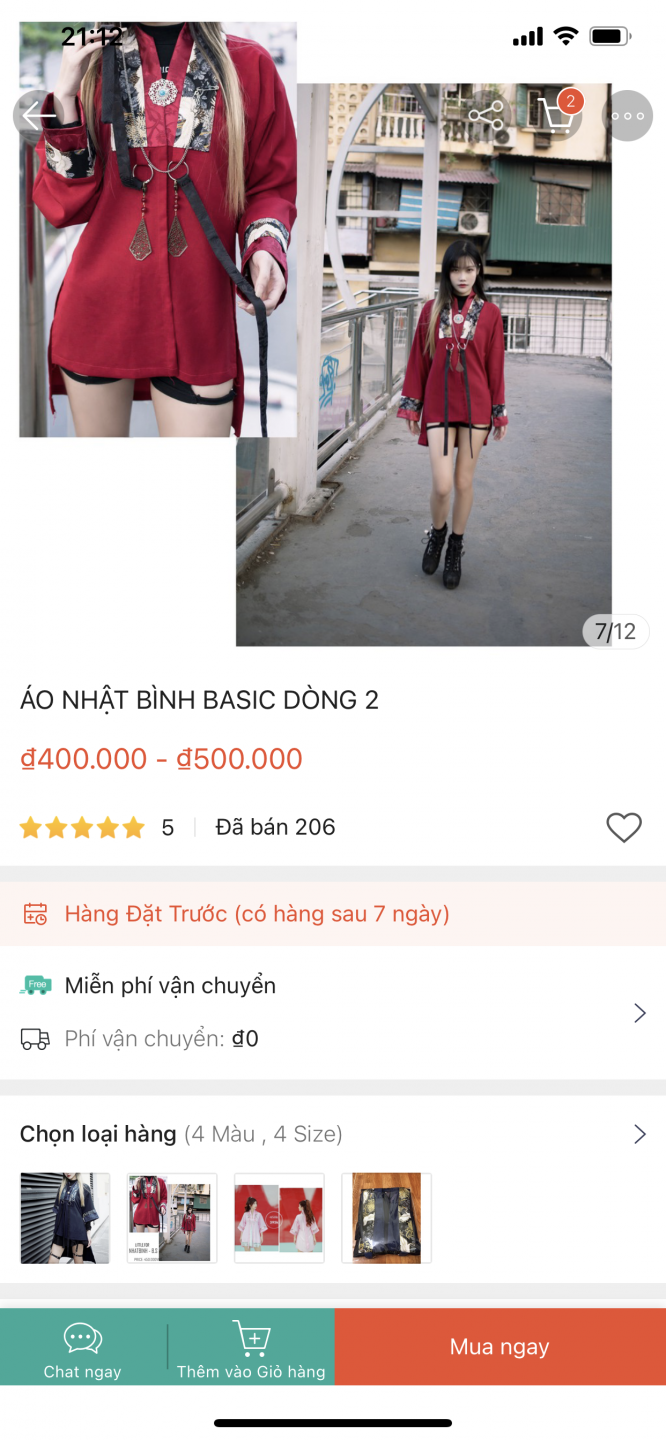The height and width of the screenshot is (1440, 666).
Task: Select the dark patterned variant thumbnail
Action: (x=386, y=1218)
